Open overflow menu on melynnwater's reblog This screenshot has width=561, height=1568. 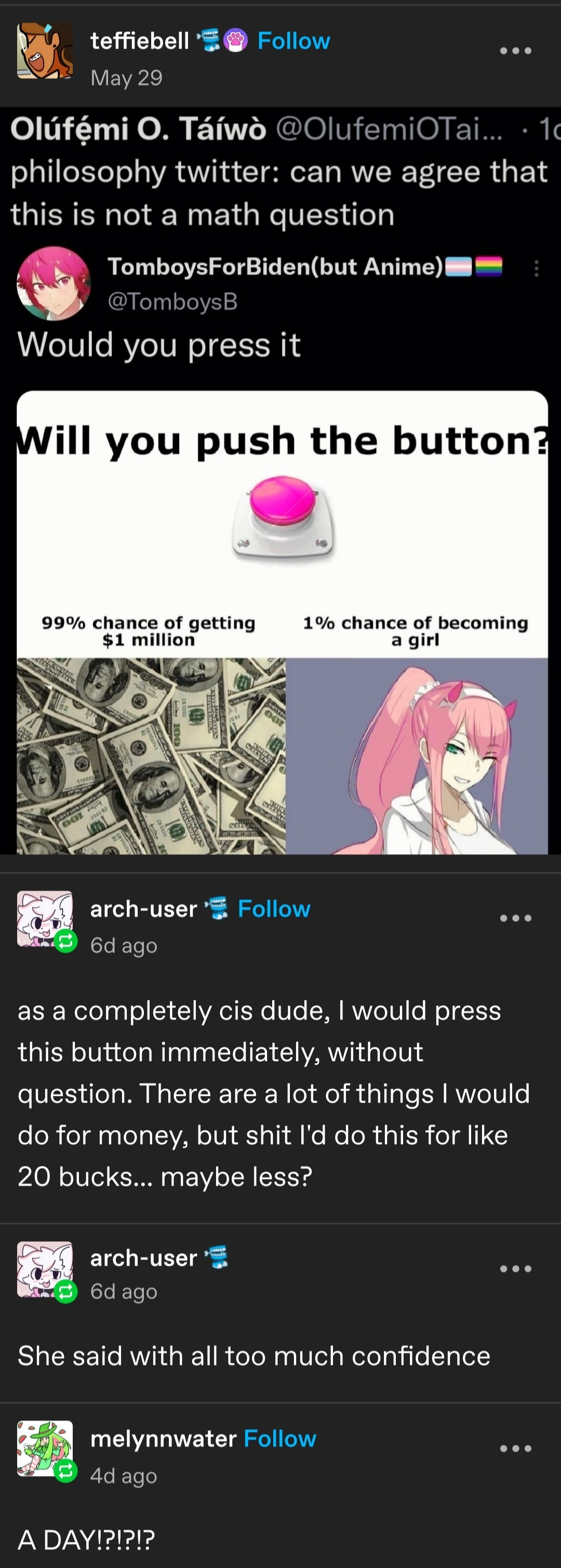coord(515,1448)
